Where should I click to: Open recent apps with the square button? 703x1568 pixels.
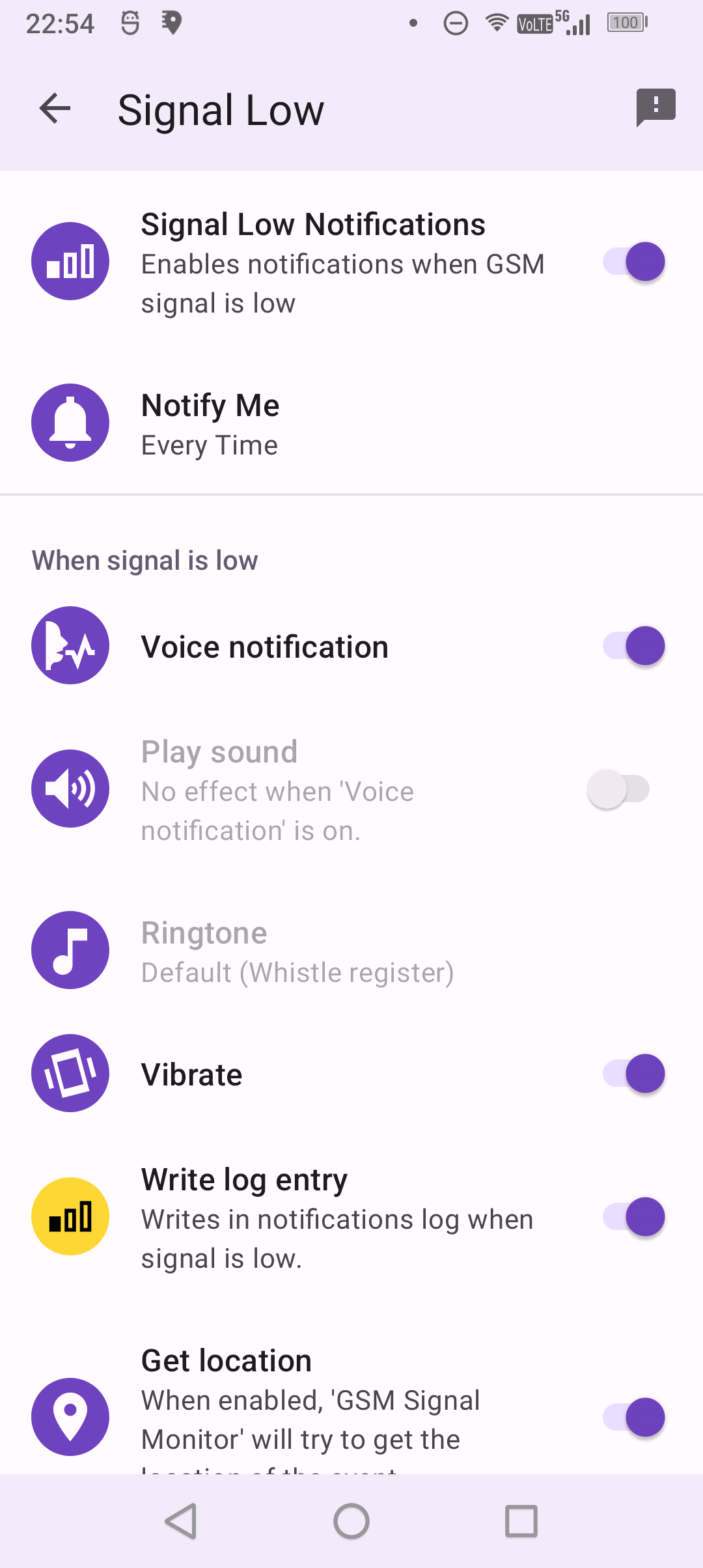pyautogui.click(x=520, y=1522)
